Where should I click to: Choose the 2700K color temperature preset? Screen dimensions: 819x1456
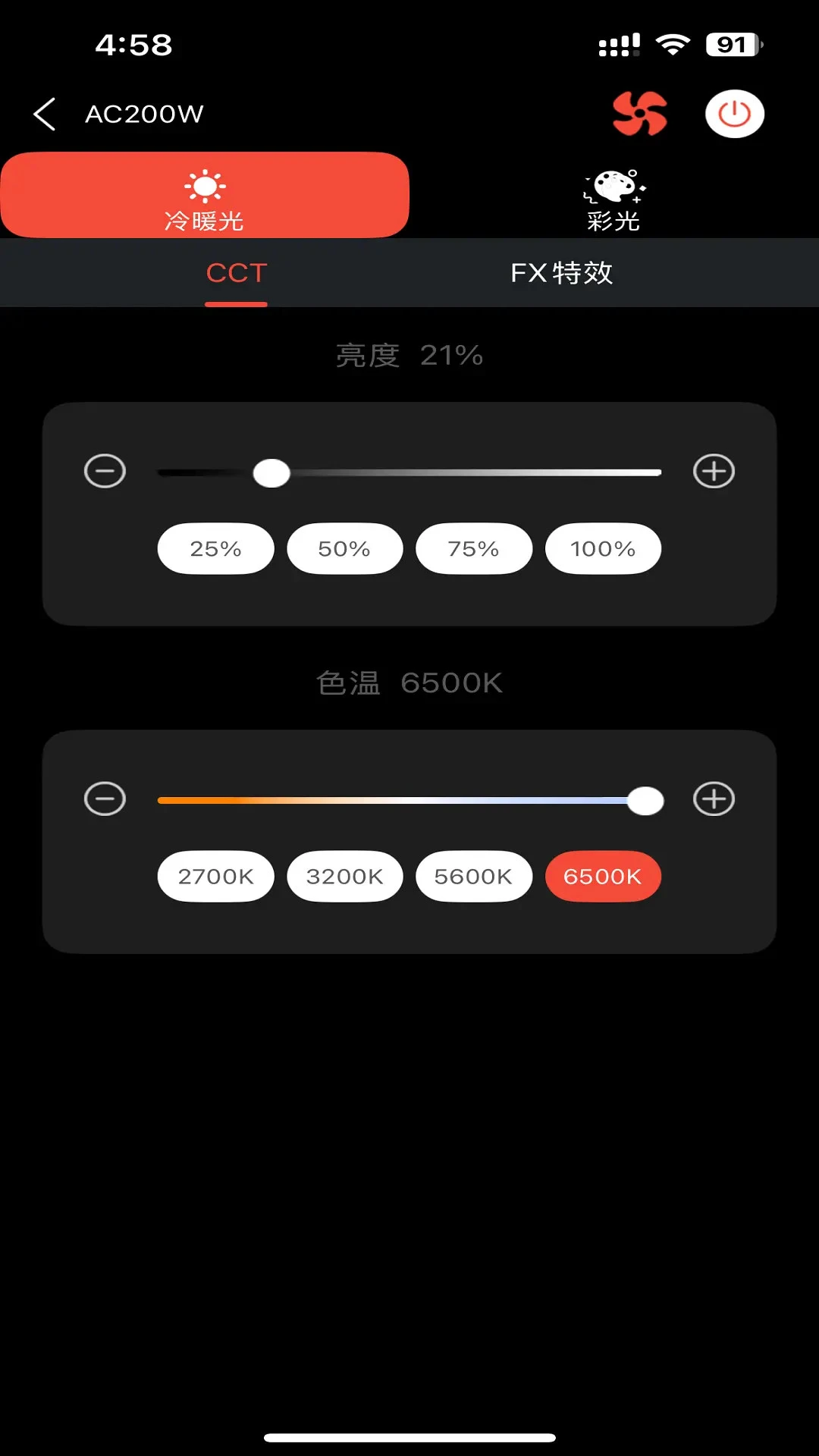[x=215, y=876]
